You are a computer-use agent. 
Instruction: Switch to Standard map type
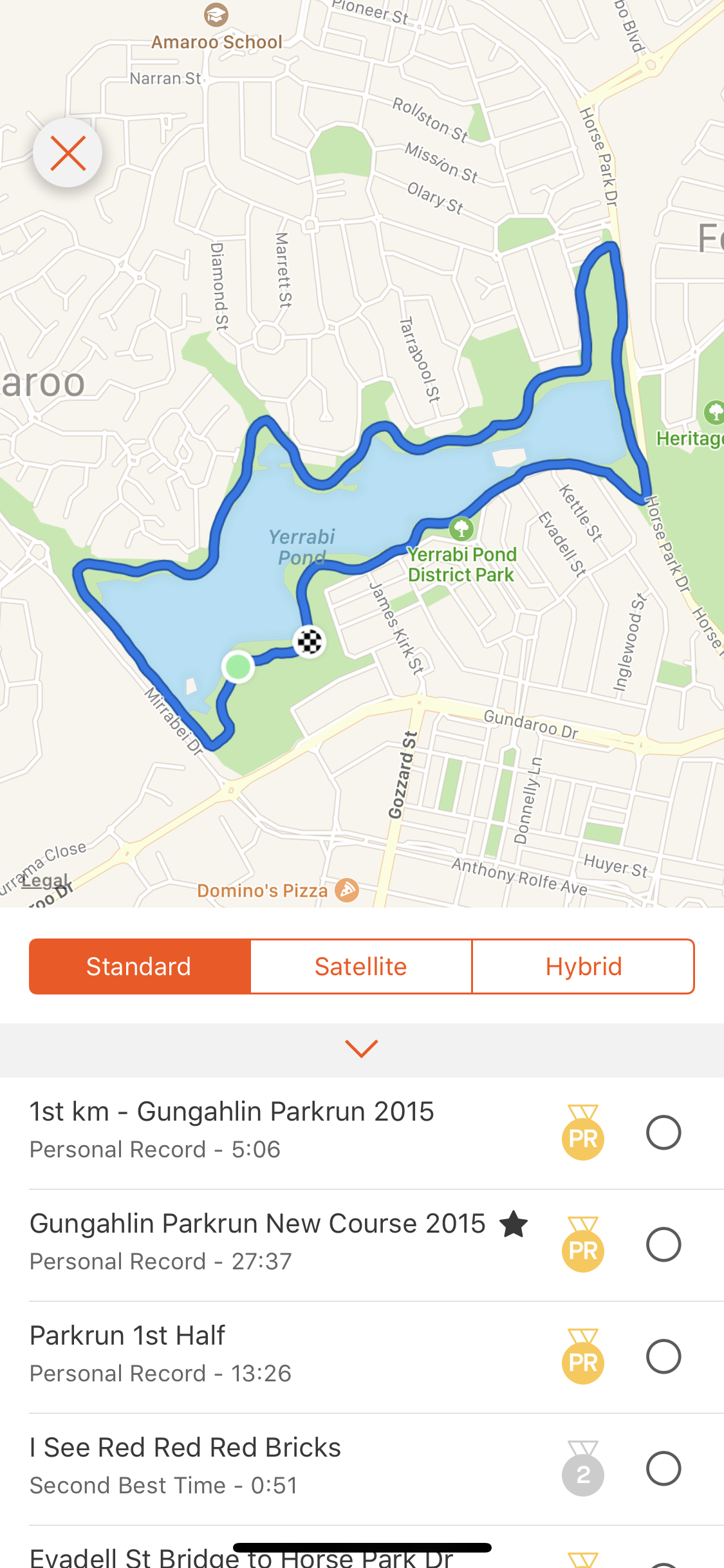point(139,966)
